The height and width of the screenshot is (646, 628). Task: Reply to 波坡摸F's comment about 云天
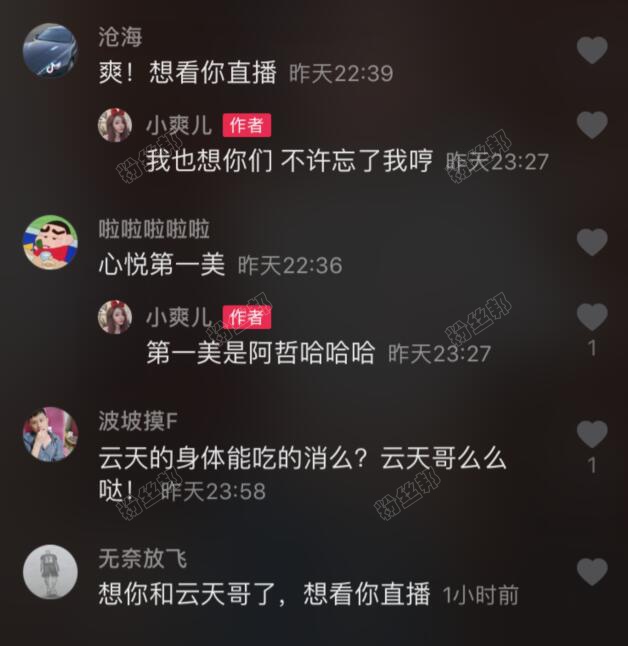tap(300, 460)
